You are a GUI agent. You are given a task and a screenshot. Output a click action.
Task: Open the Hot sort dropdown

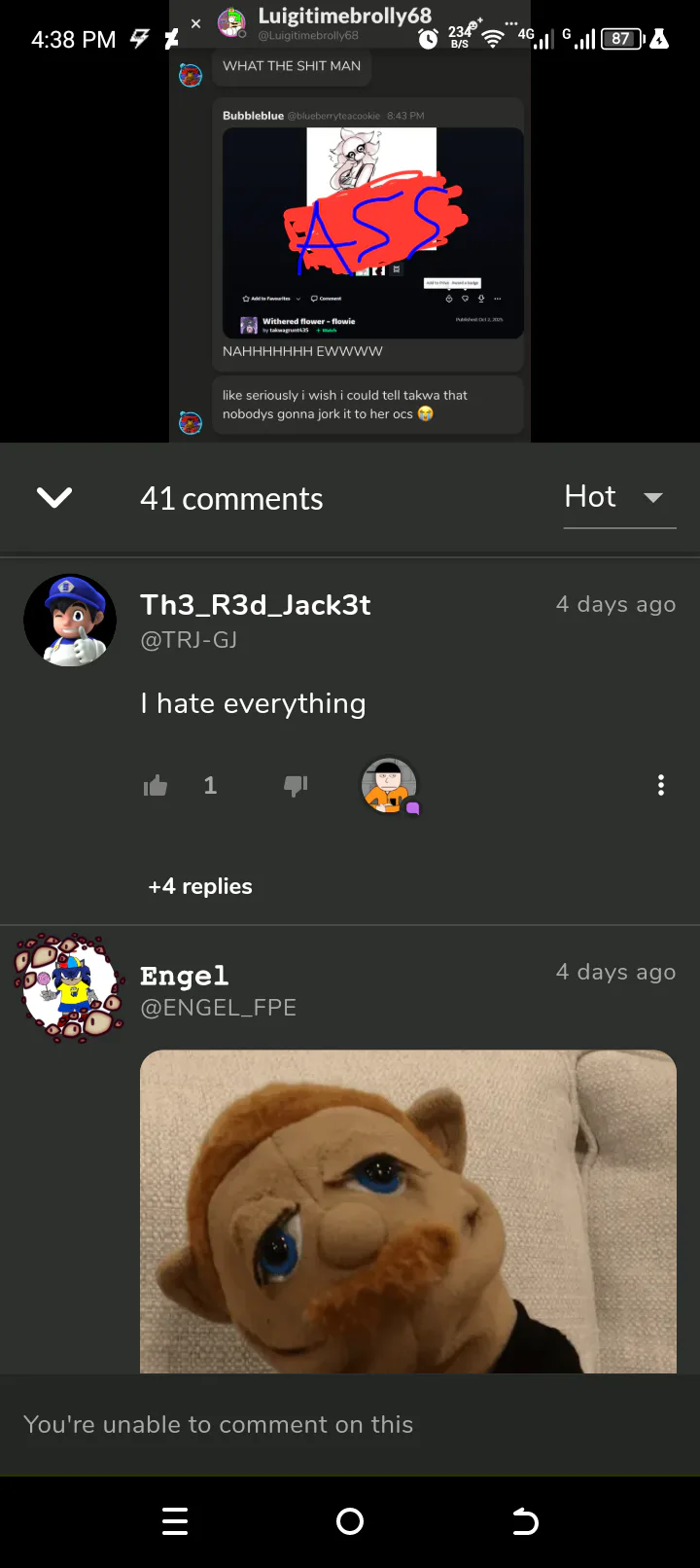[x=618, y=498]
